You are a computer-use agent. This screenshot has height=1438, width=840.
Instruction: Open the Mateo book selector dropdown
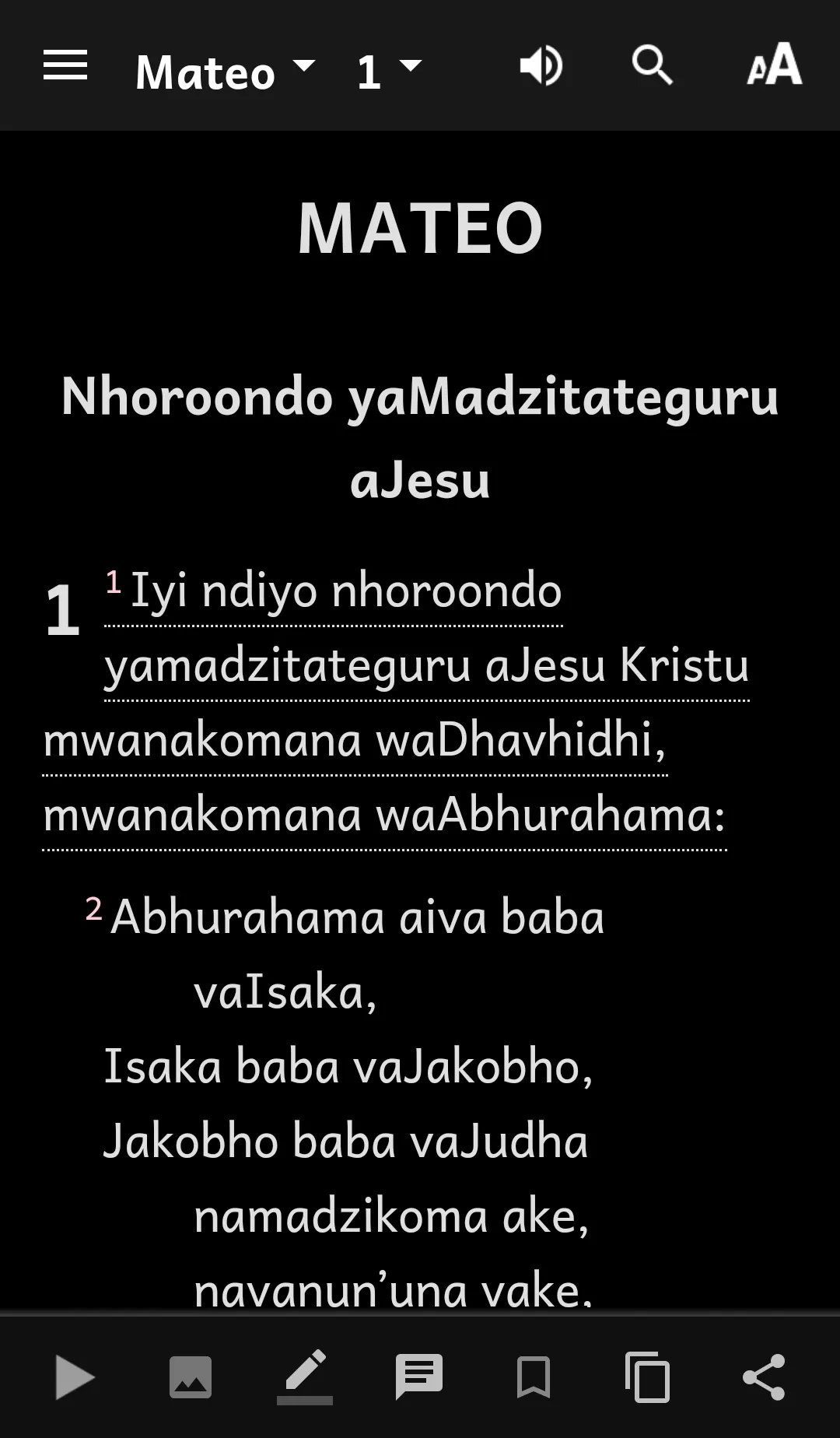click(226, 72)
